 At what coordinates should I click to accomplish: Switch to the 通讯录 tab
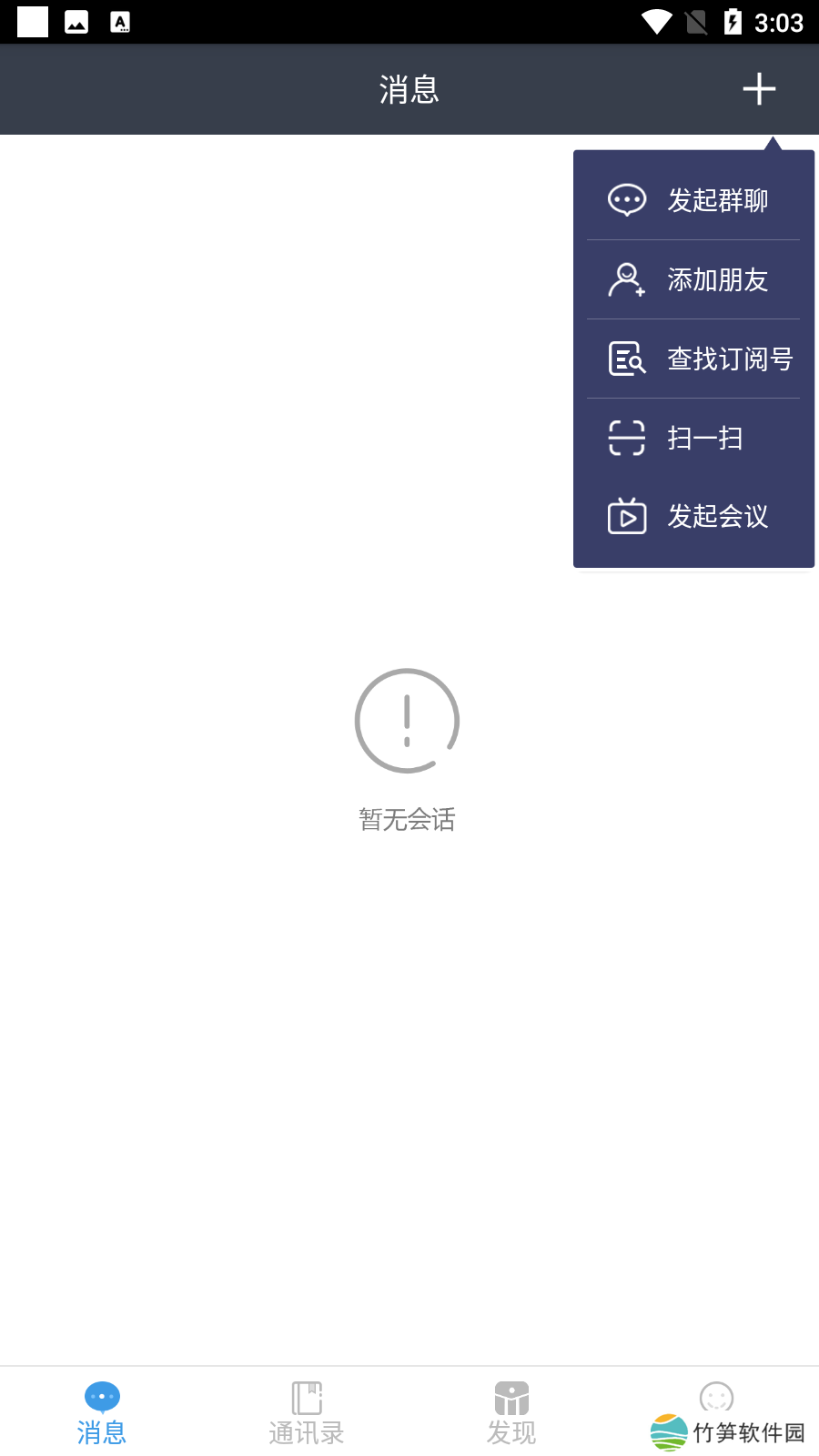coord(307,1413)
